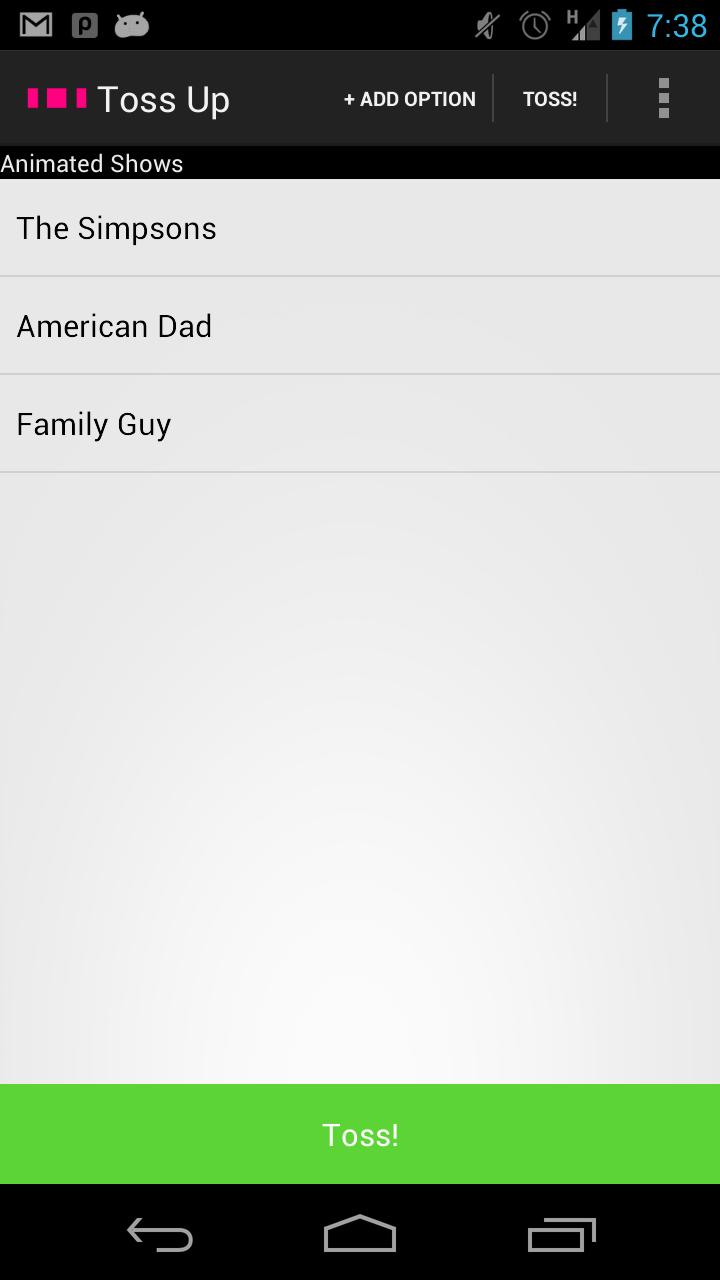The height and width of the screenshot is (1280, 720).
Task: Go back with the system back button
Action: pyautogui.click(x=160, y=1235)
